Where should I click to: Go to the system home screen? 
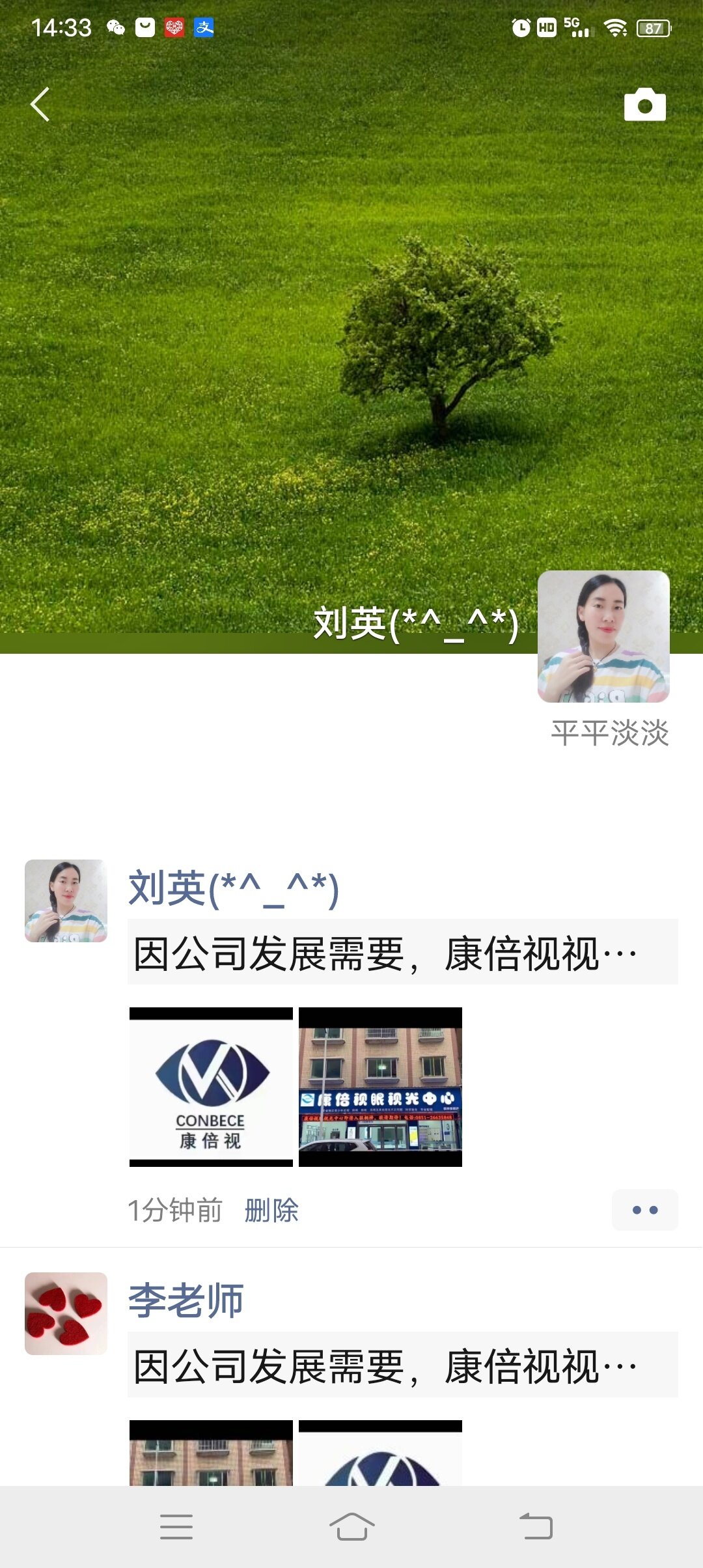coord(351,1527)
